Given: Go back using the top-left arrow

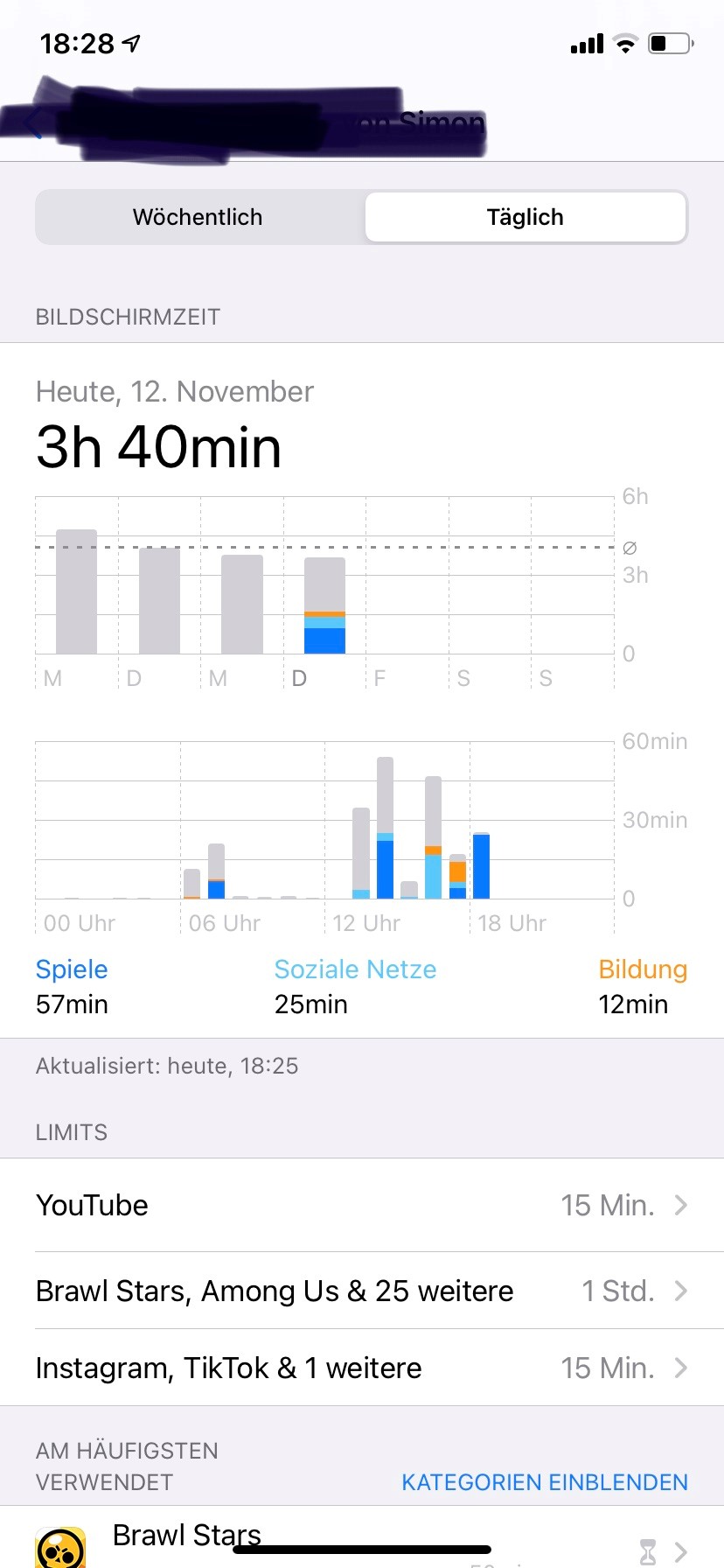Looking at the screenshot, I should [35, 125].
